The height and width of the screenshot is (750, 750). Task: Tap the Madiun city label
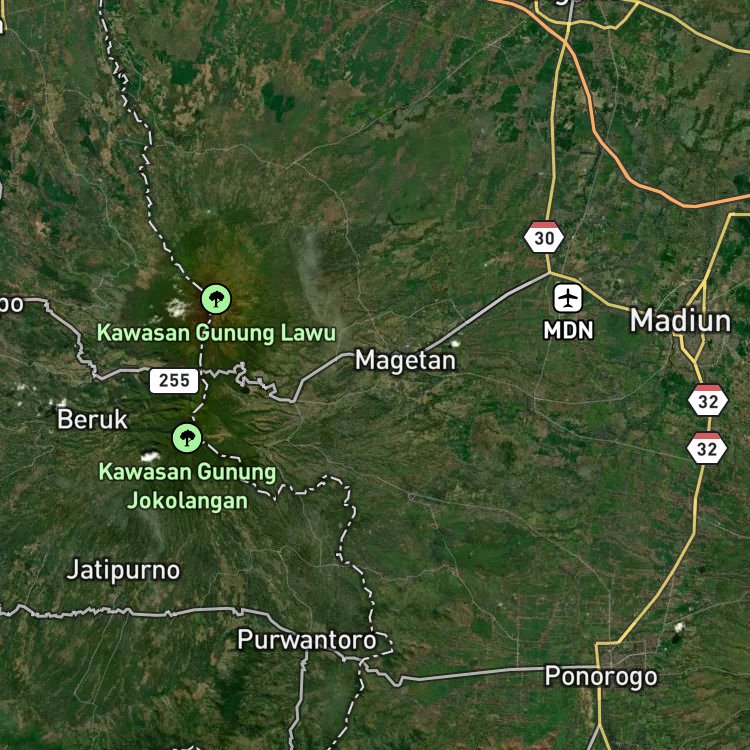click(x=680, y=320)
